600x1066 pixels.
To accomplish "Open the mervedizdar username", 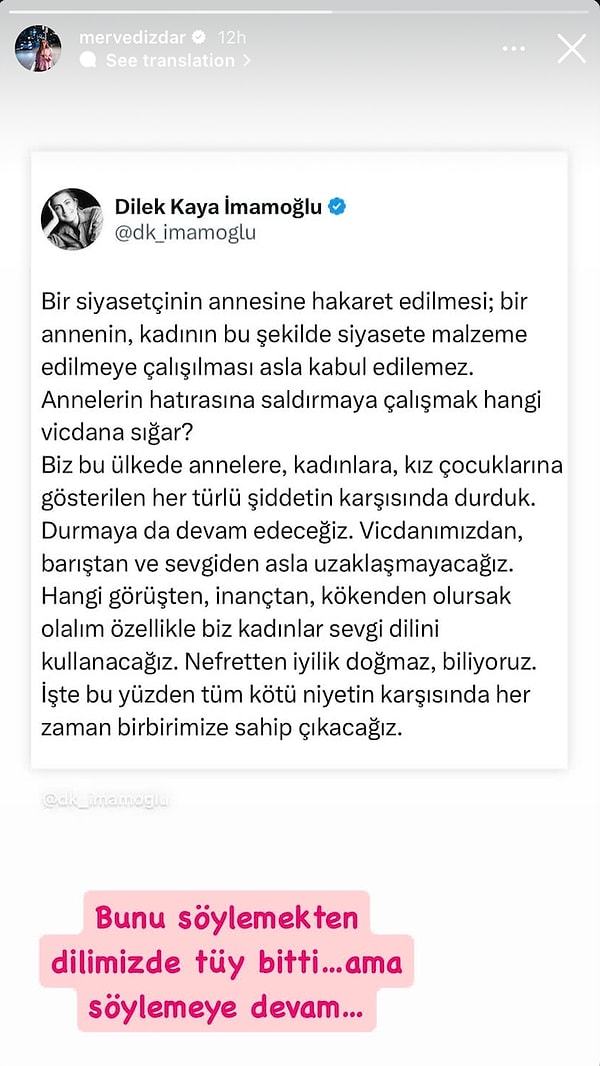I will 134,37.
